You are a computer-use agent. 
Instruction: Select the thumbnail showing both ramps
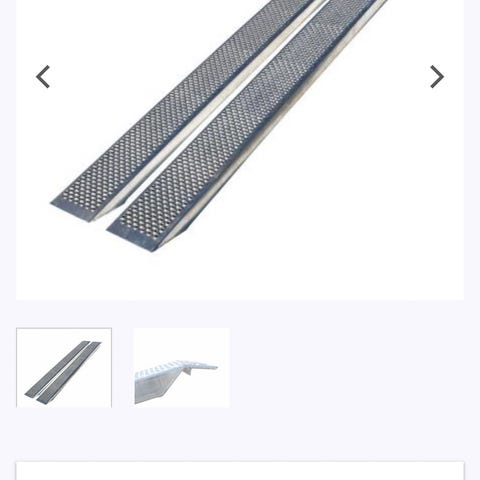pos(64,368)
